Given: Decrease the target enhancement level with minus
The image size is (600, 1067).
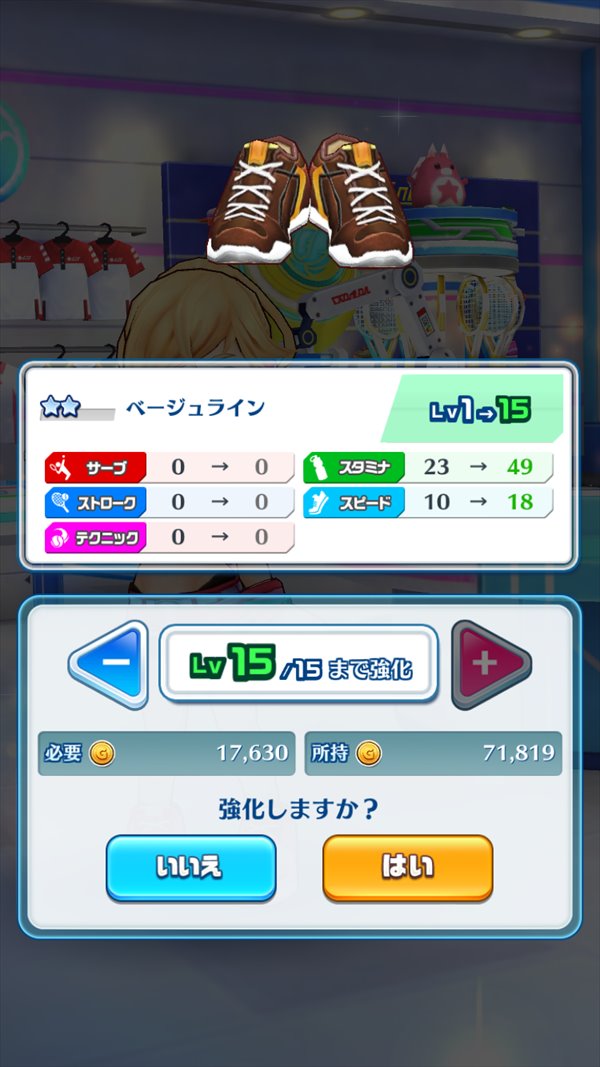Looking at the screenshot, I should 109,663.
